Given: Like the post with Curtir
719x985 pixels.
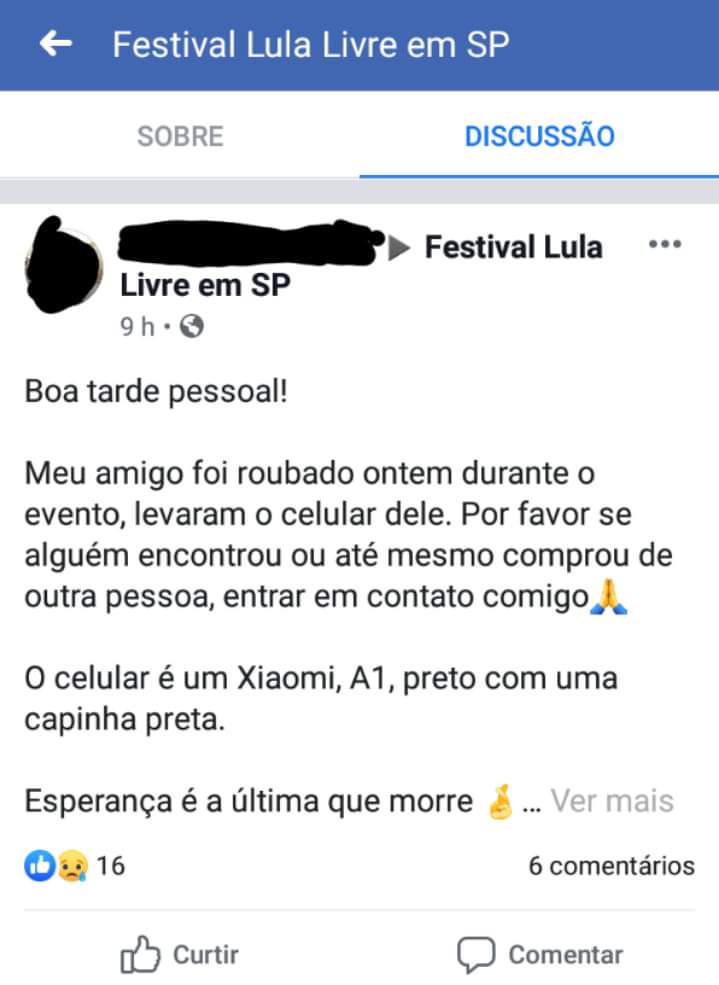Looking at the screenshot, I should pos(180,955).
